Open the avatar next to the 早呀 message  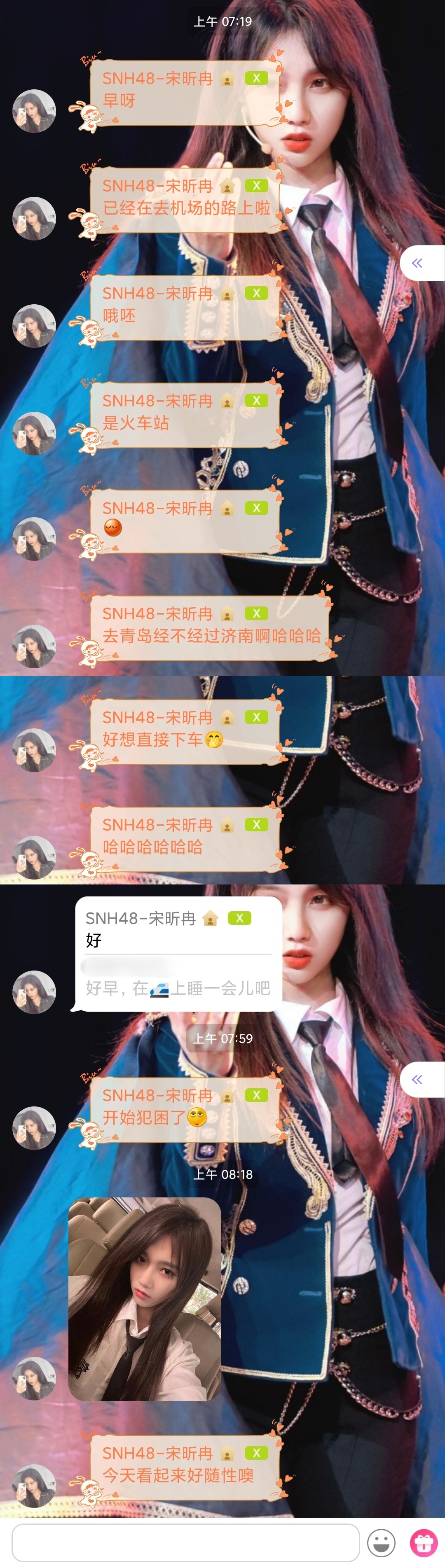point(34,112)
